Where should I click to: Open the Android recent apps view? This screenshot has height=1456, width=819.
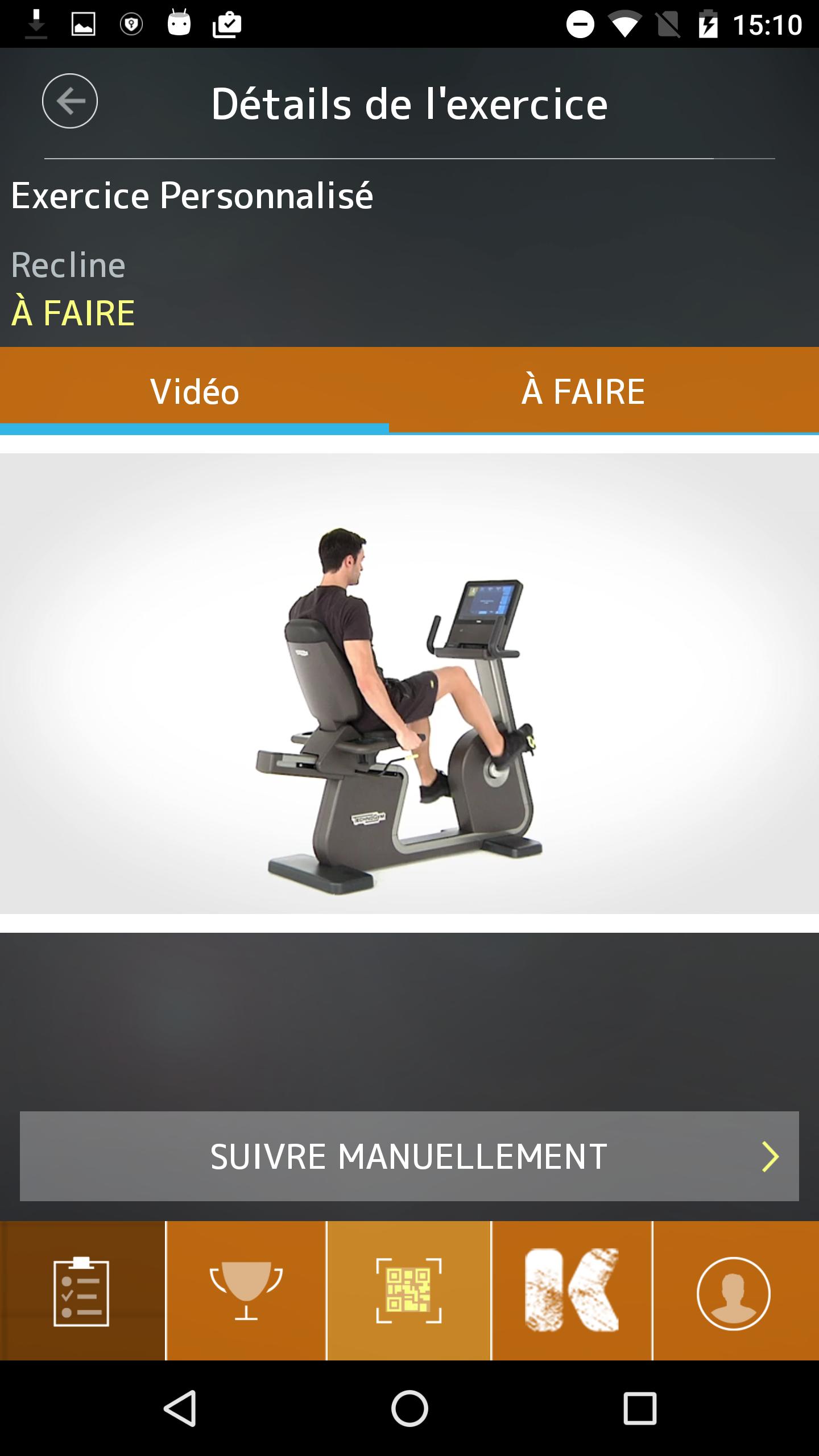[x=640, y=1409]
